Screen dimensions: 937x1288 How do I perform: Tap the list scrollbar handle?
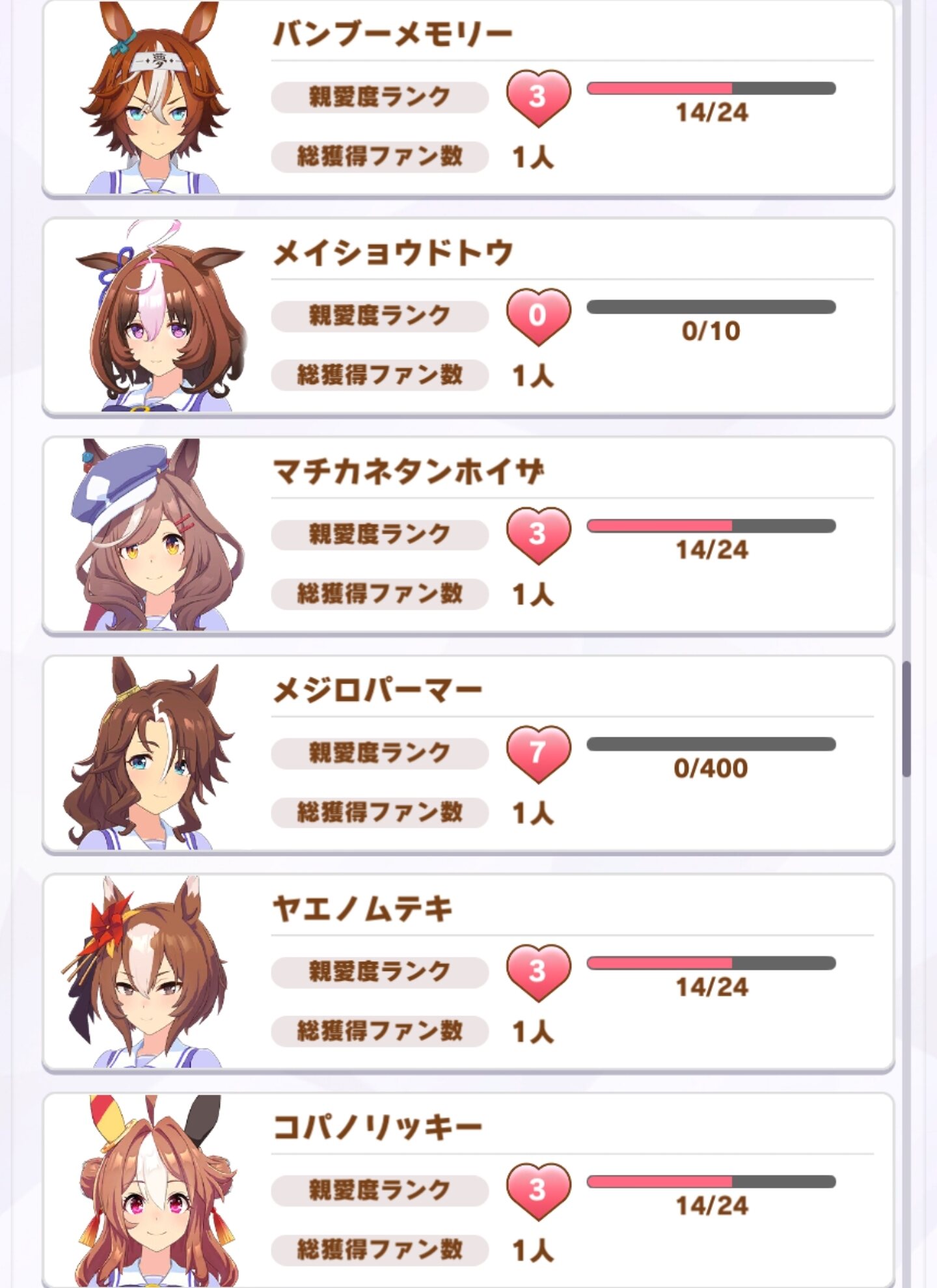click(906, 719)
